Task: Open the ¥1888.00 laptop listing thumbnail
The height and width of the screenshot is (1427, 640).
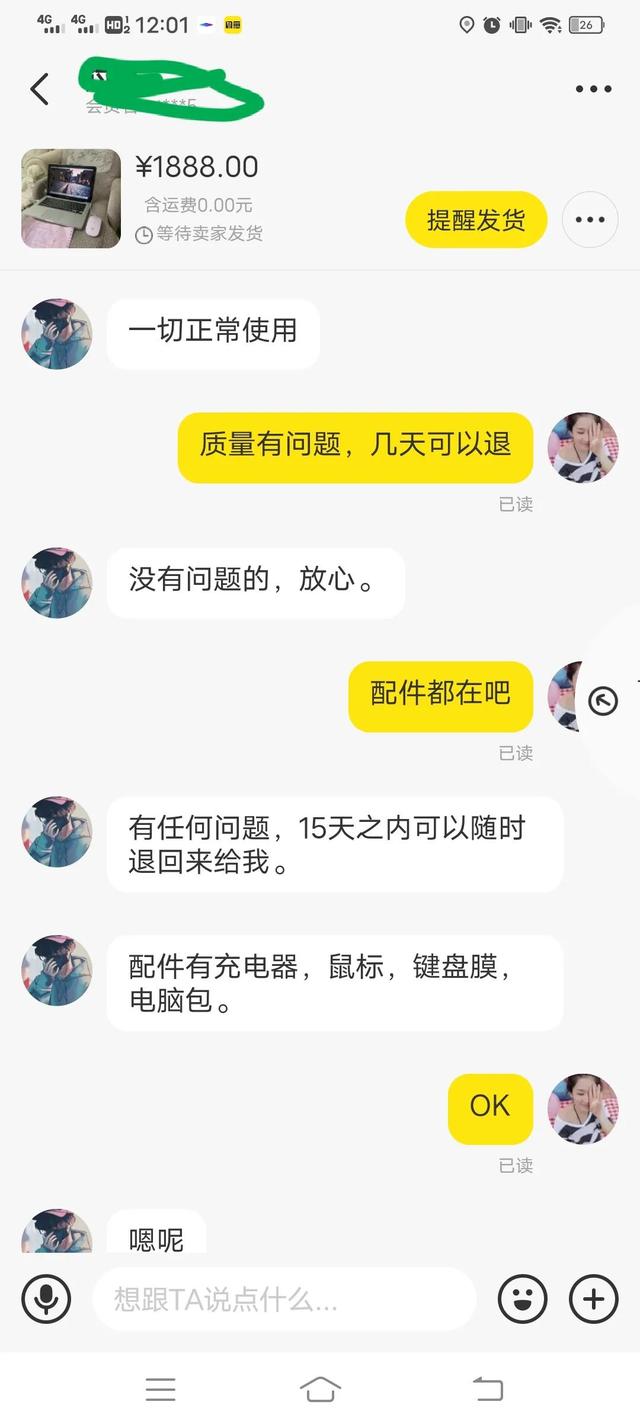Action: coord(71,199)
